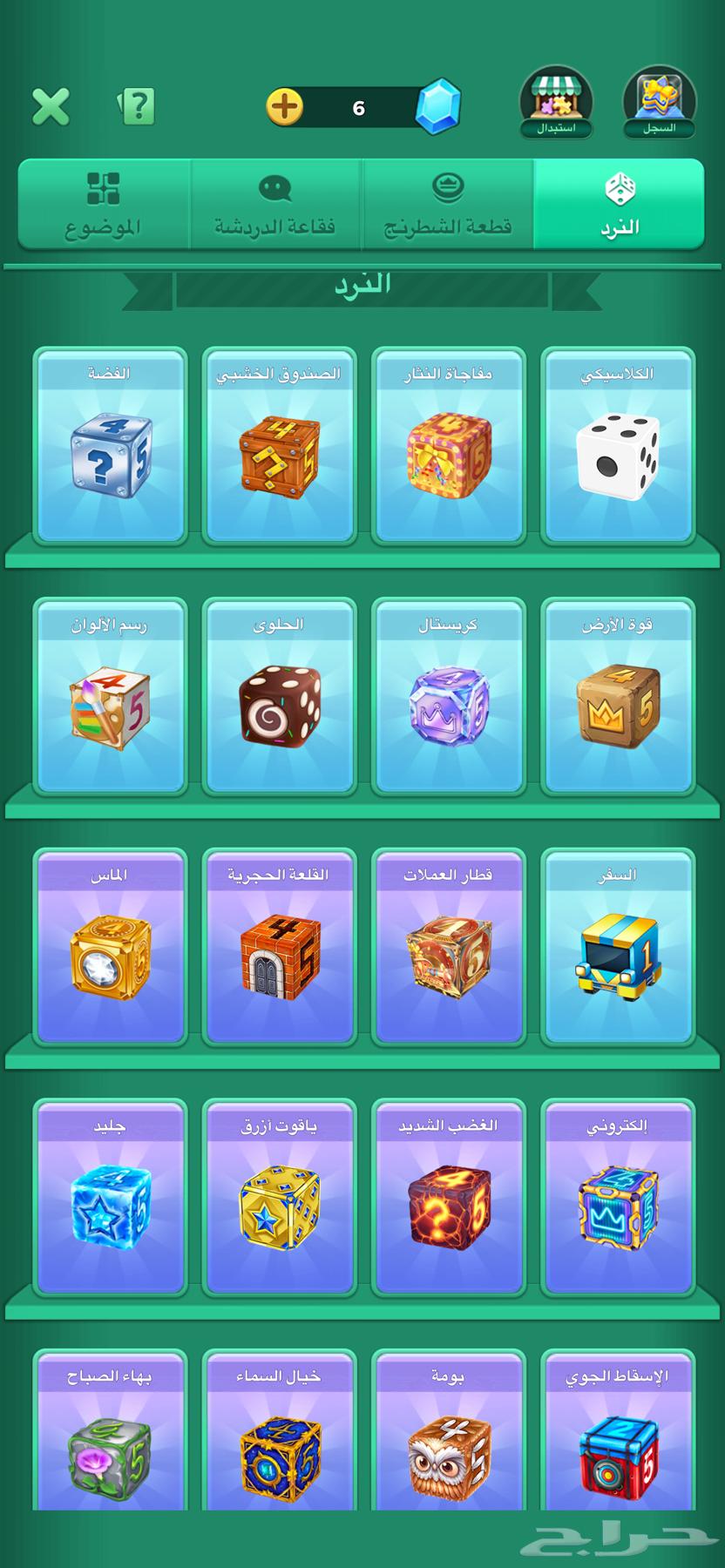Select the النرد tab

(x=620, y=206)
